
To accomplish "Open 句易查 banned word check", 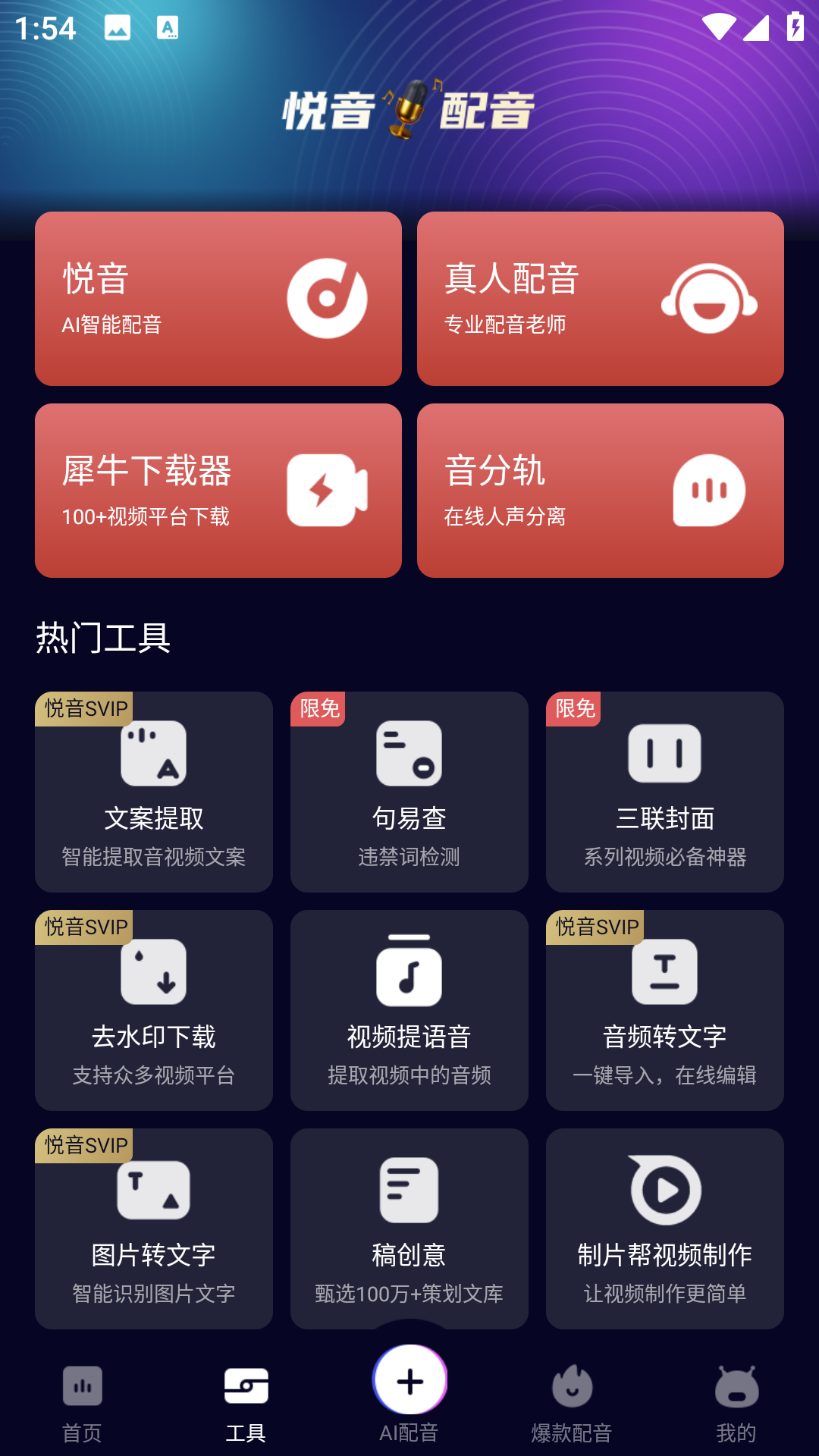I will (x=409, y=792).
